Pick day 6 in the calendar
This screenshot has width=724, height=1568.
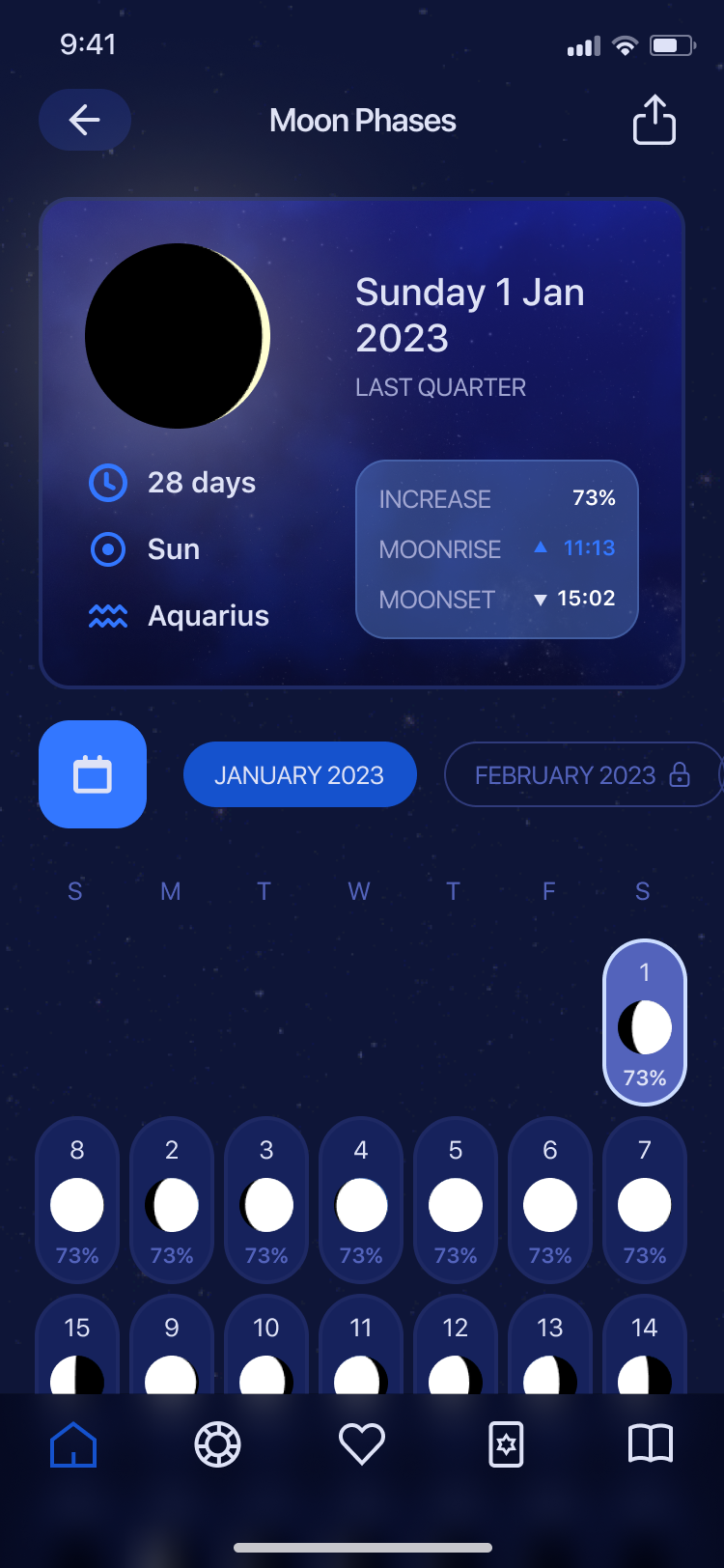coord(550,1201)
